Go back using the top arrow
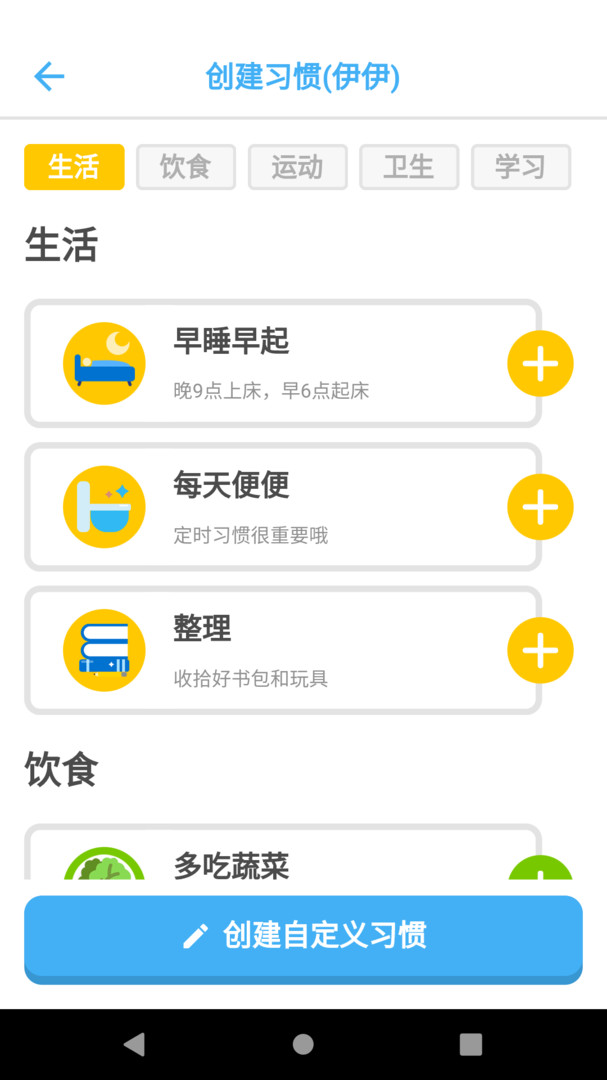The width and height of the screenshot is (607, 1080). (48, 77)
